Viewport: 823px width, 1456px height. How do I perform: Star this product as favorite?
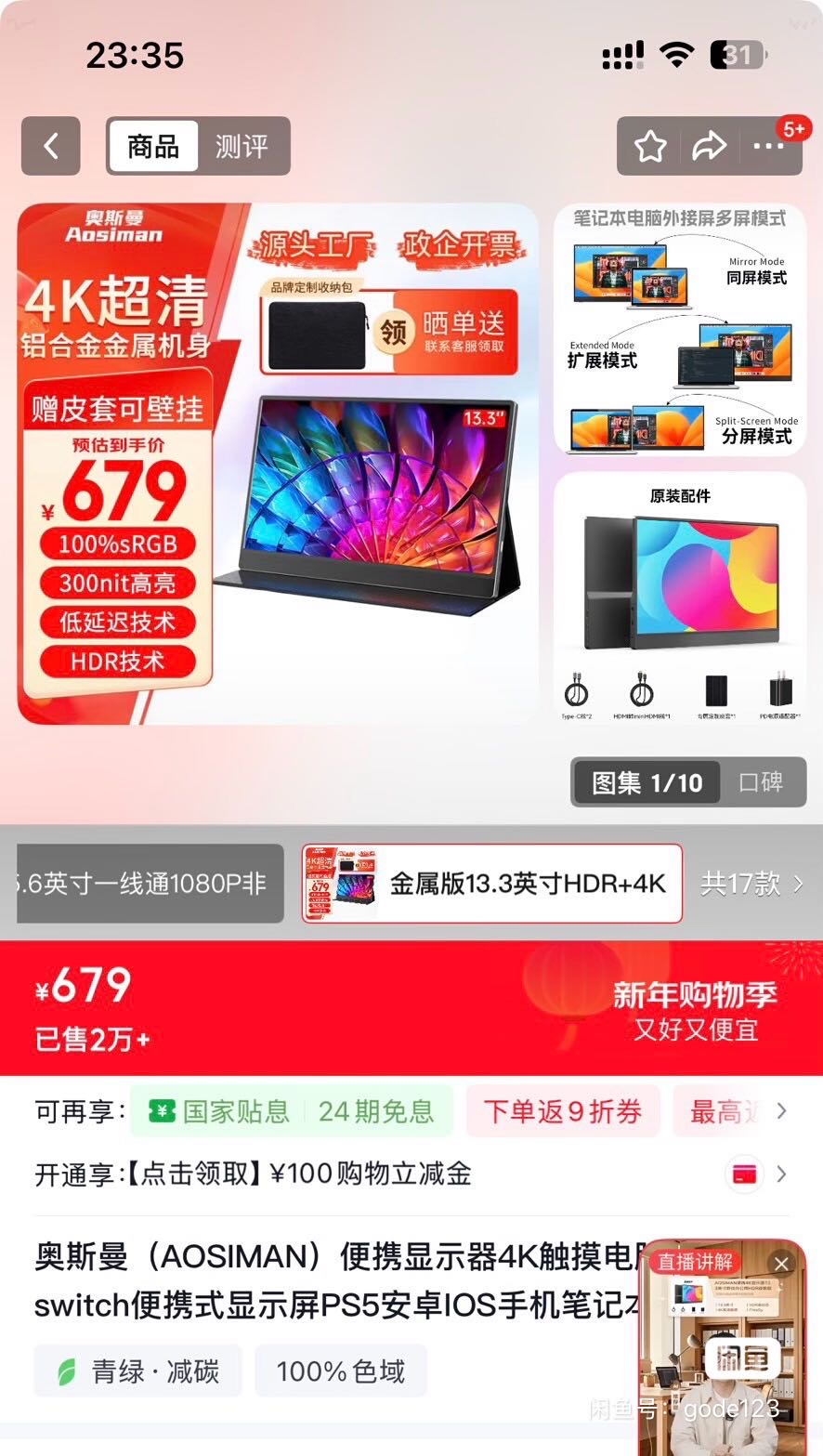coord(652,147)
